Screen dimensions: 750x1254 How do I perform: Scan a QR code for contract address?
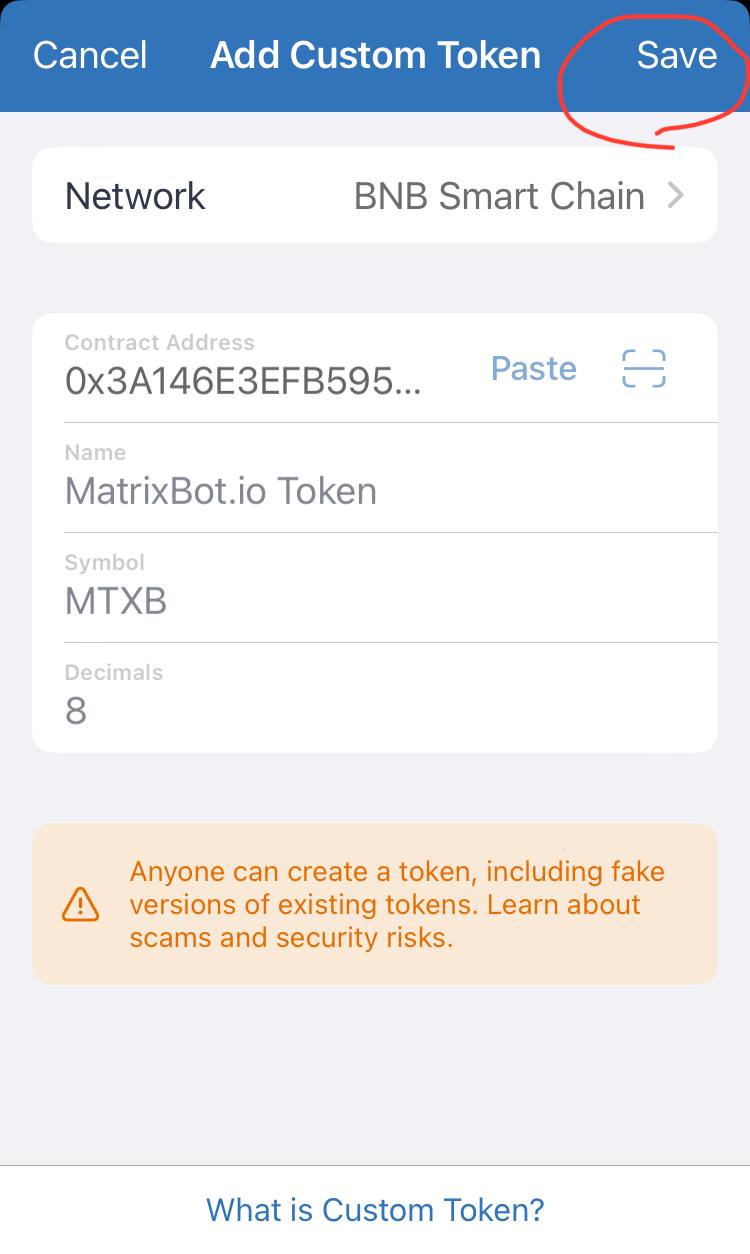tap(643, 369)
